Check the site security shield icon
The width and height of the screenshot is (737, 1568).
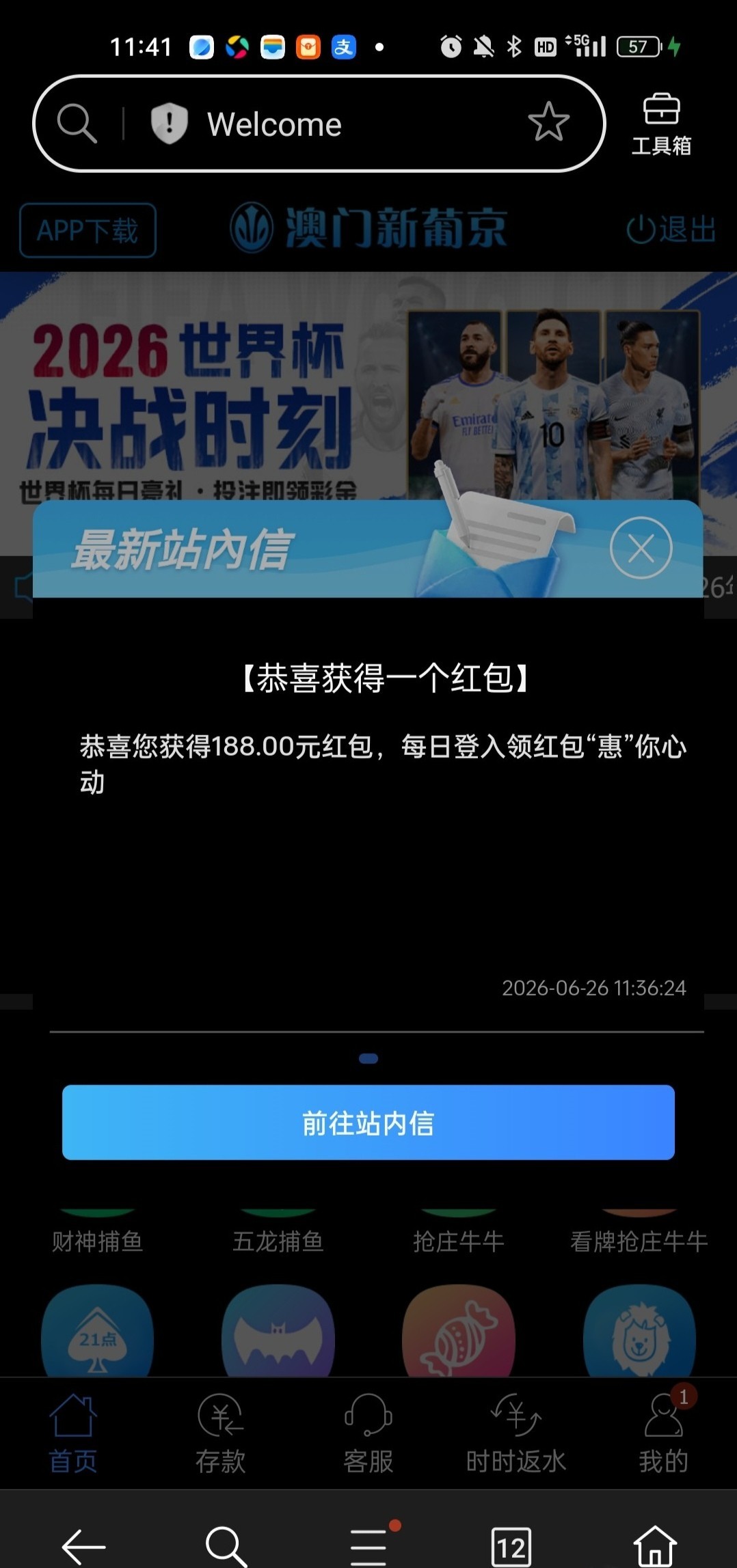click(x=169, y=124)
